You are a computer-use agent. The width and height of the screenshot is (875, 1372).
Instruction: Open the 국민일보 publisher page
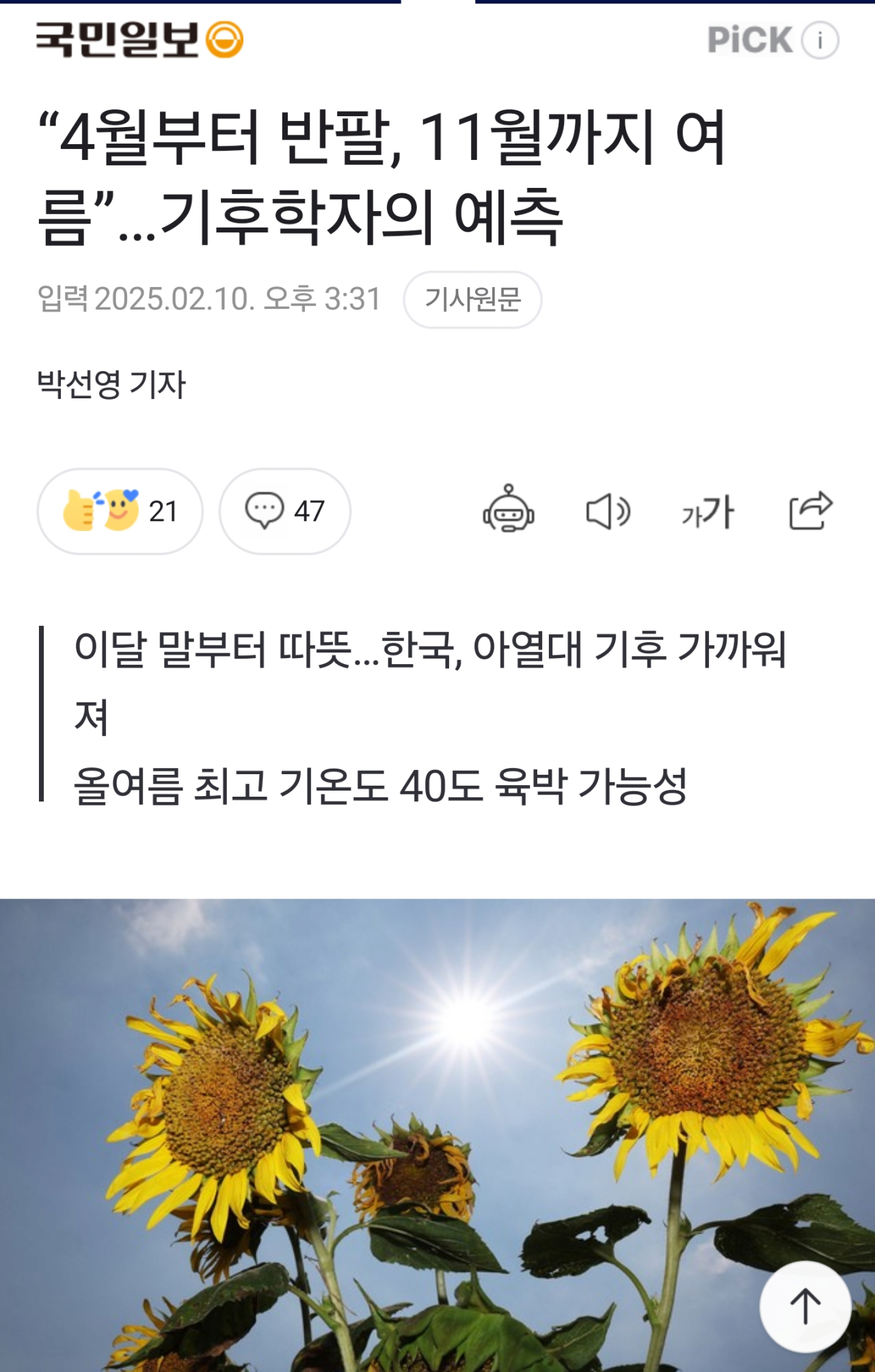point(139,40)
